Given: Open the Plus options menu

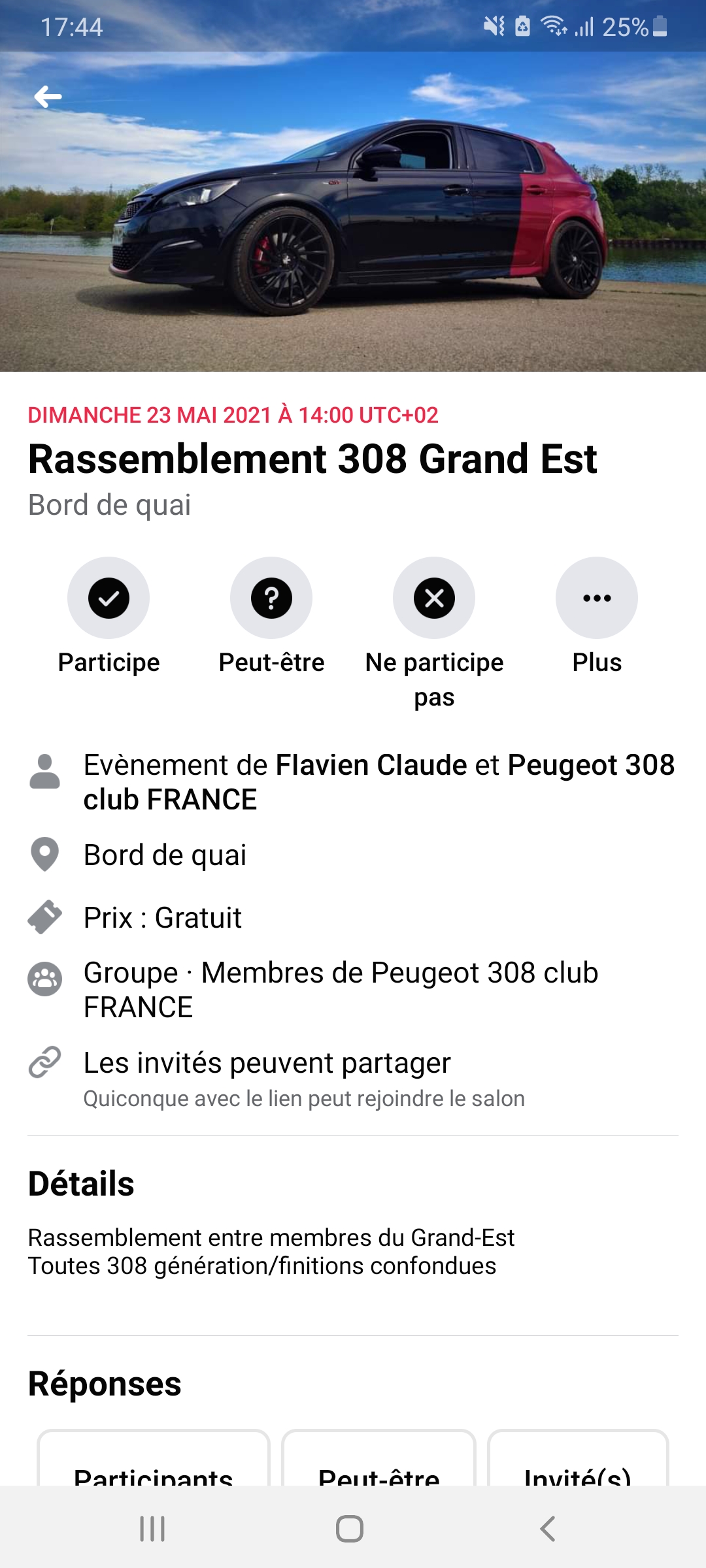Looking at the screenshot, I should click(596, 598).
